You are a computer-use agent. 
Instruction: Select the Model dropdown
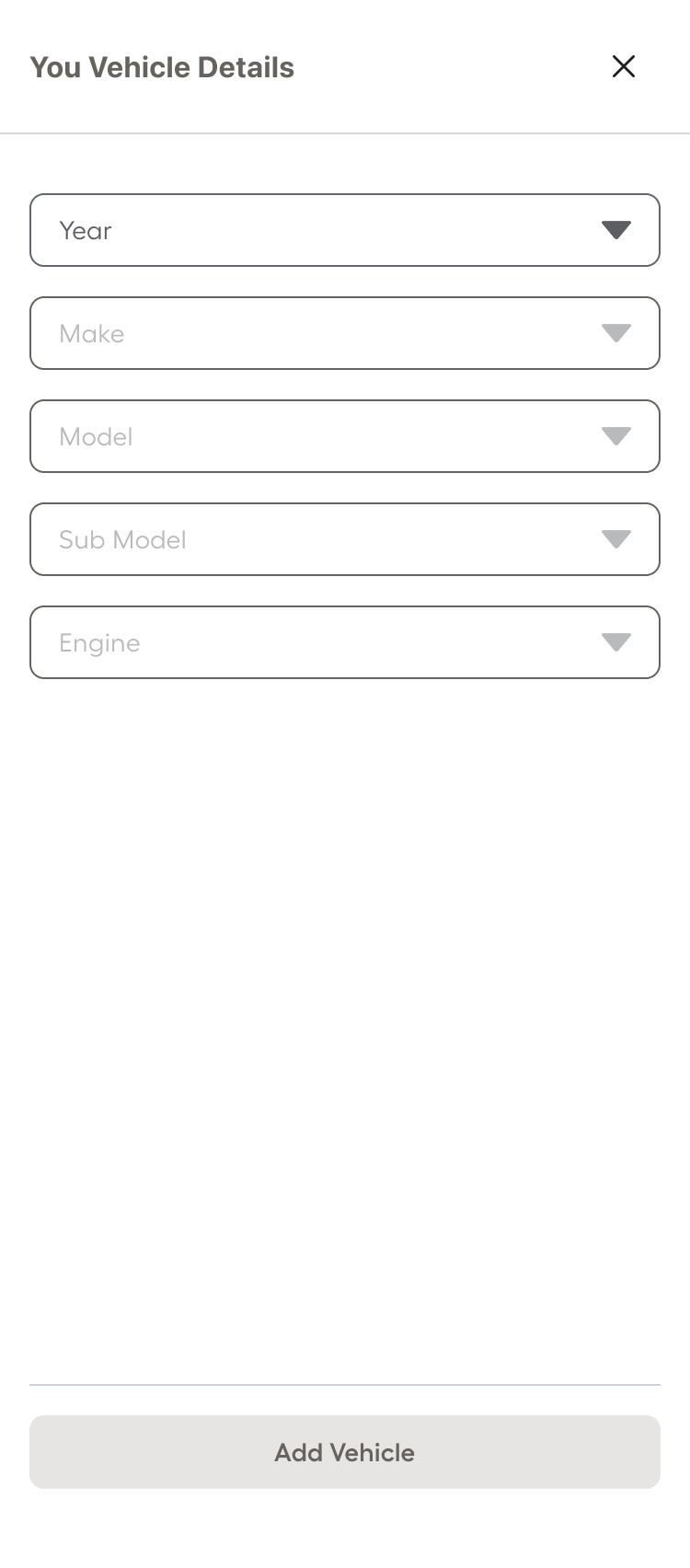344,436
